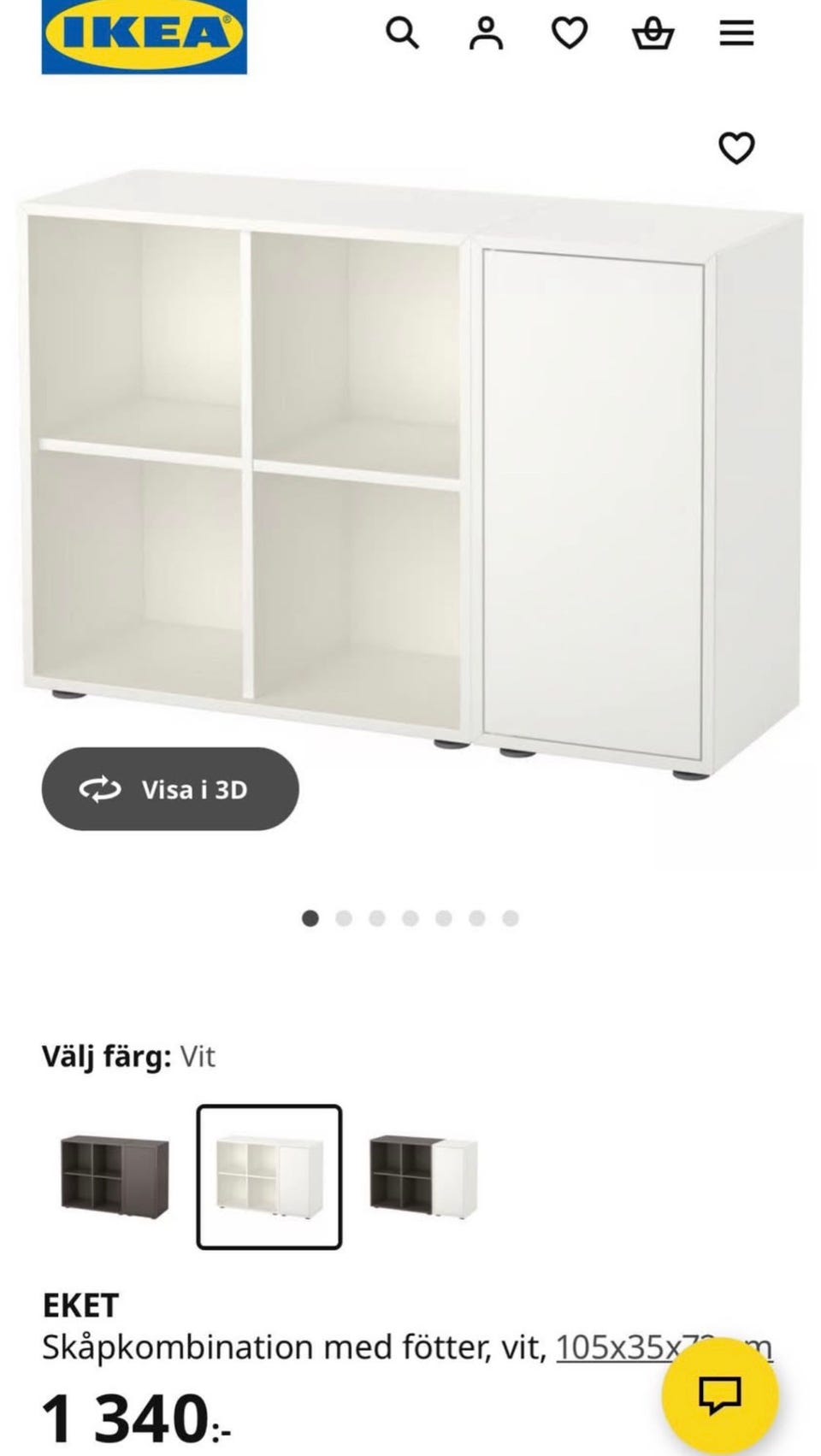
Task: Click the last carousel dot
Action: click(509, 917)
